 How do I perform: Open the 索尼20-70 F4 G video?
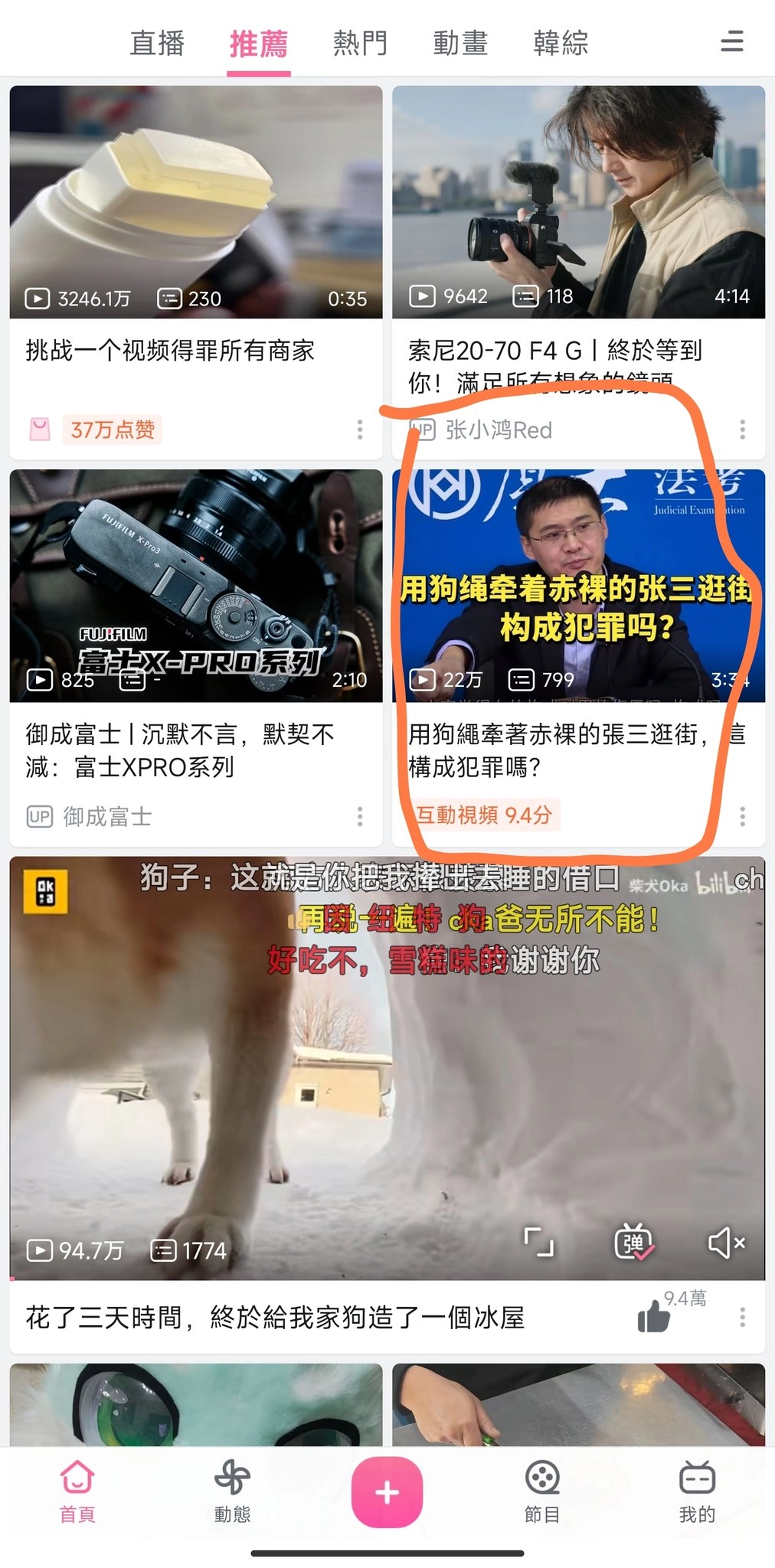coord(578,203)
